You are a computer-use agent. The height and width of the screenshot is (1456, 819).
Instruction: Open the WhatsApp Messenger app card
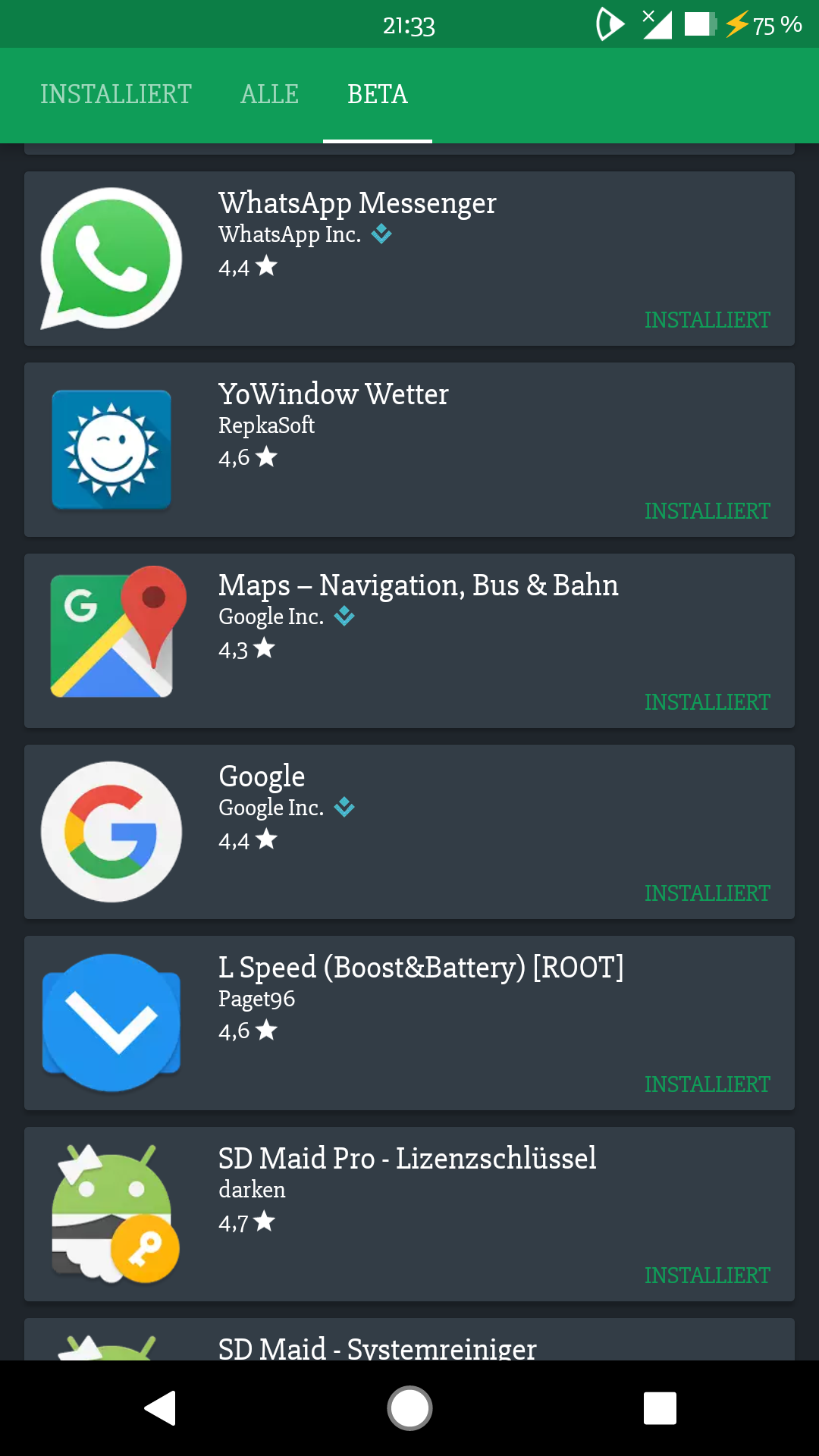(409, 259)
